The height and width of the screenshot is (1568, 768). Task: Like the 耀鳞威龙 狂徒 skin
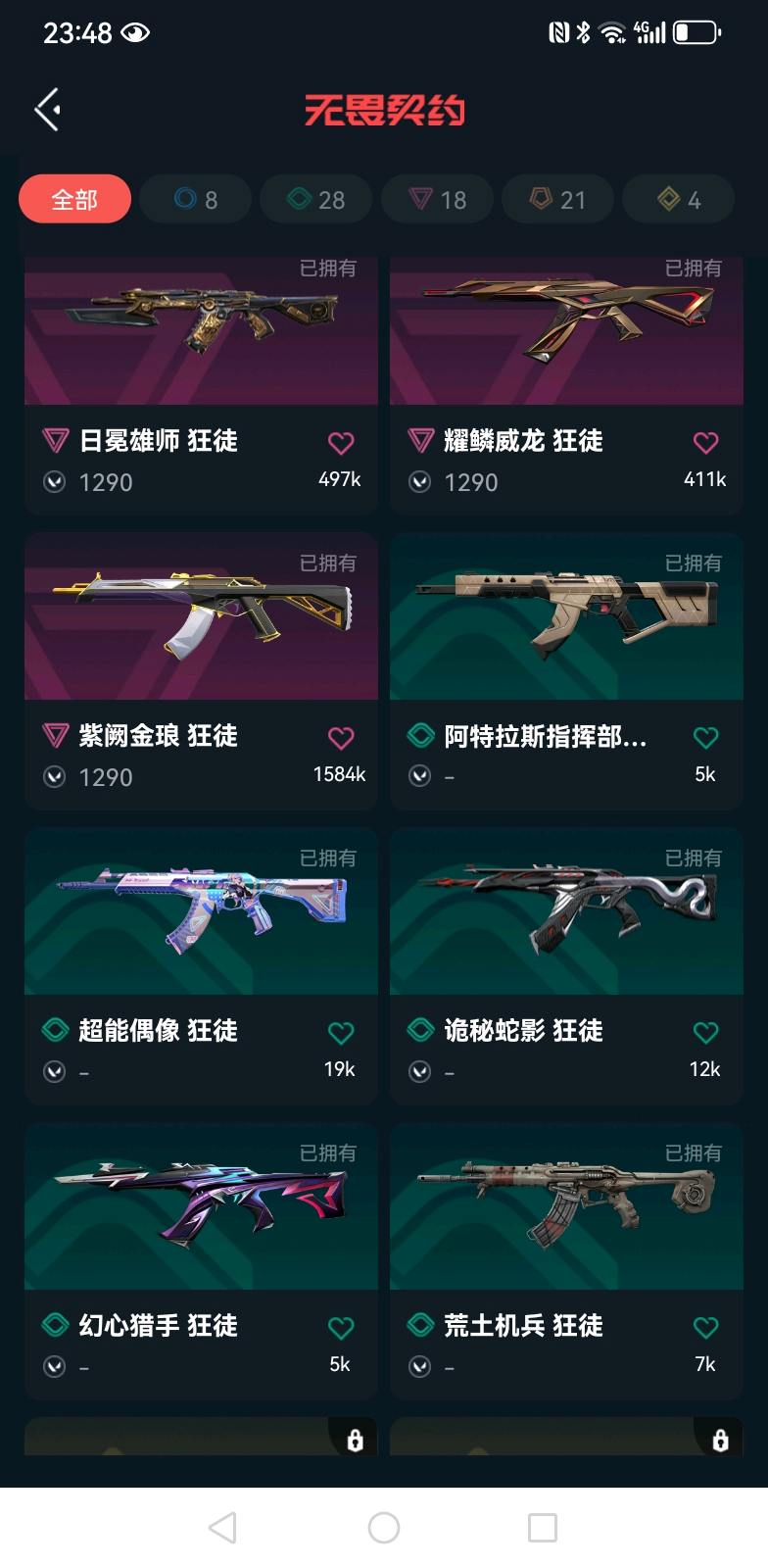(706, 443)
